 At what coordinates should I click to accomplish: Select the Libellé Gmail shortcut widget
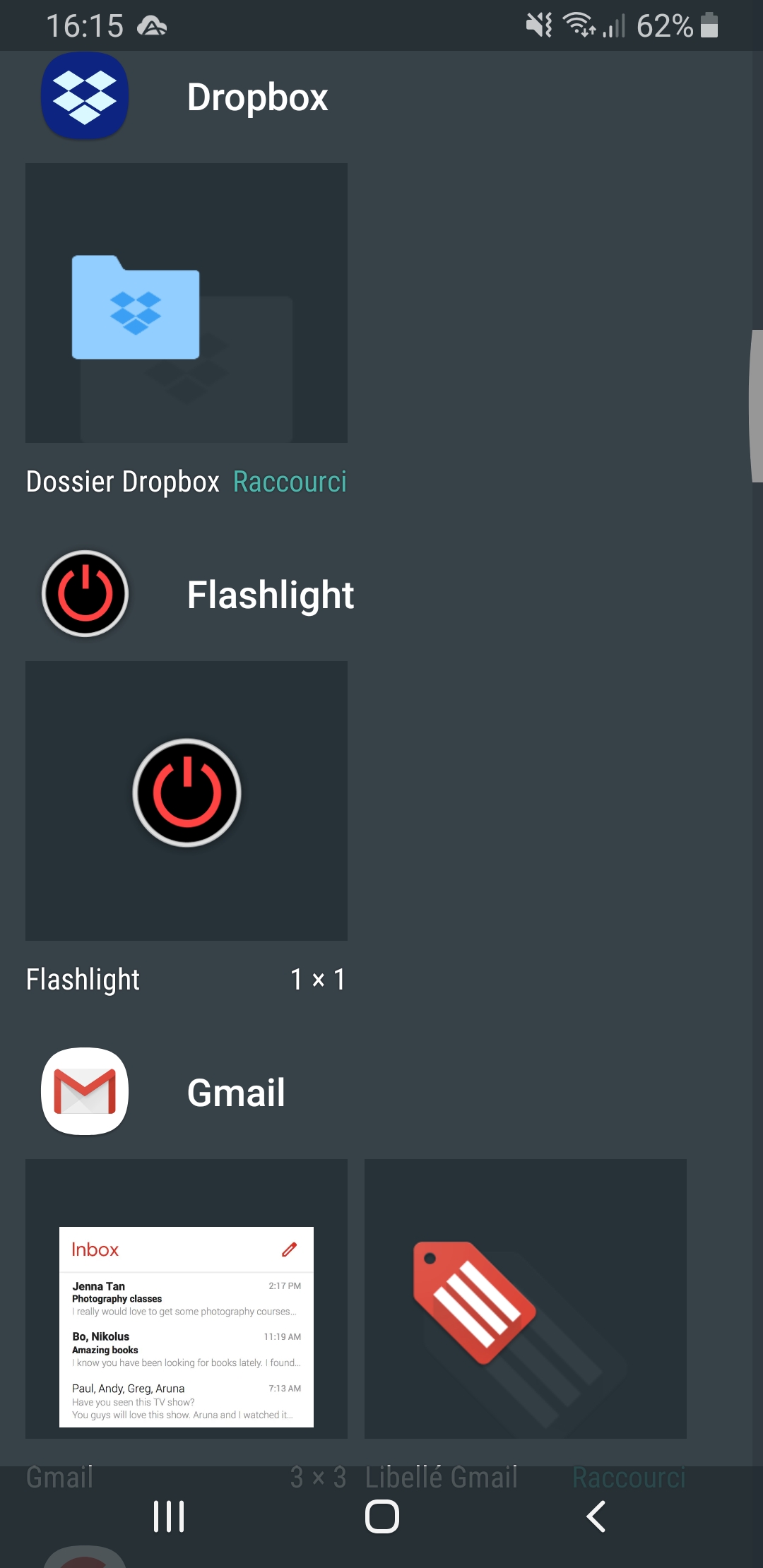pos(525,1298)
